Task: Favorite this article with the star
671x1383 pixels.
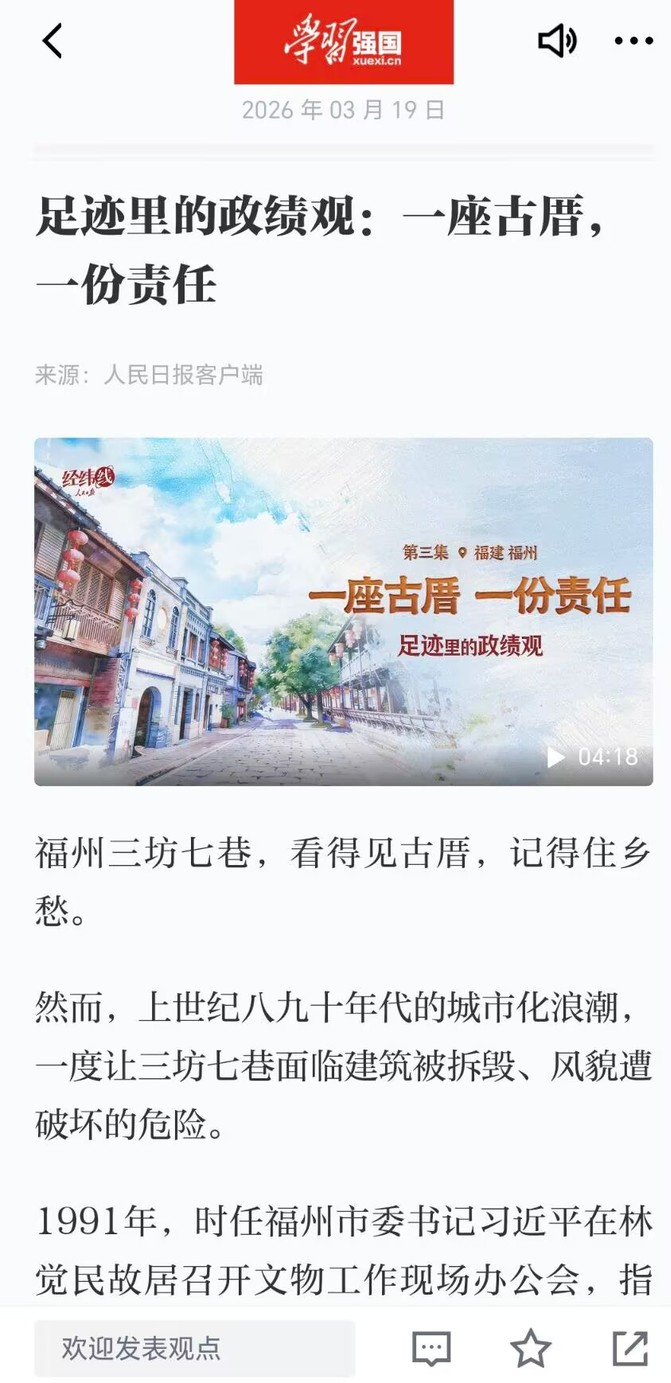Action: (530, 1349)
